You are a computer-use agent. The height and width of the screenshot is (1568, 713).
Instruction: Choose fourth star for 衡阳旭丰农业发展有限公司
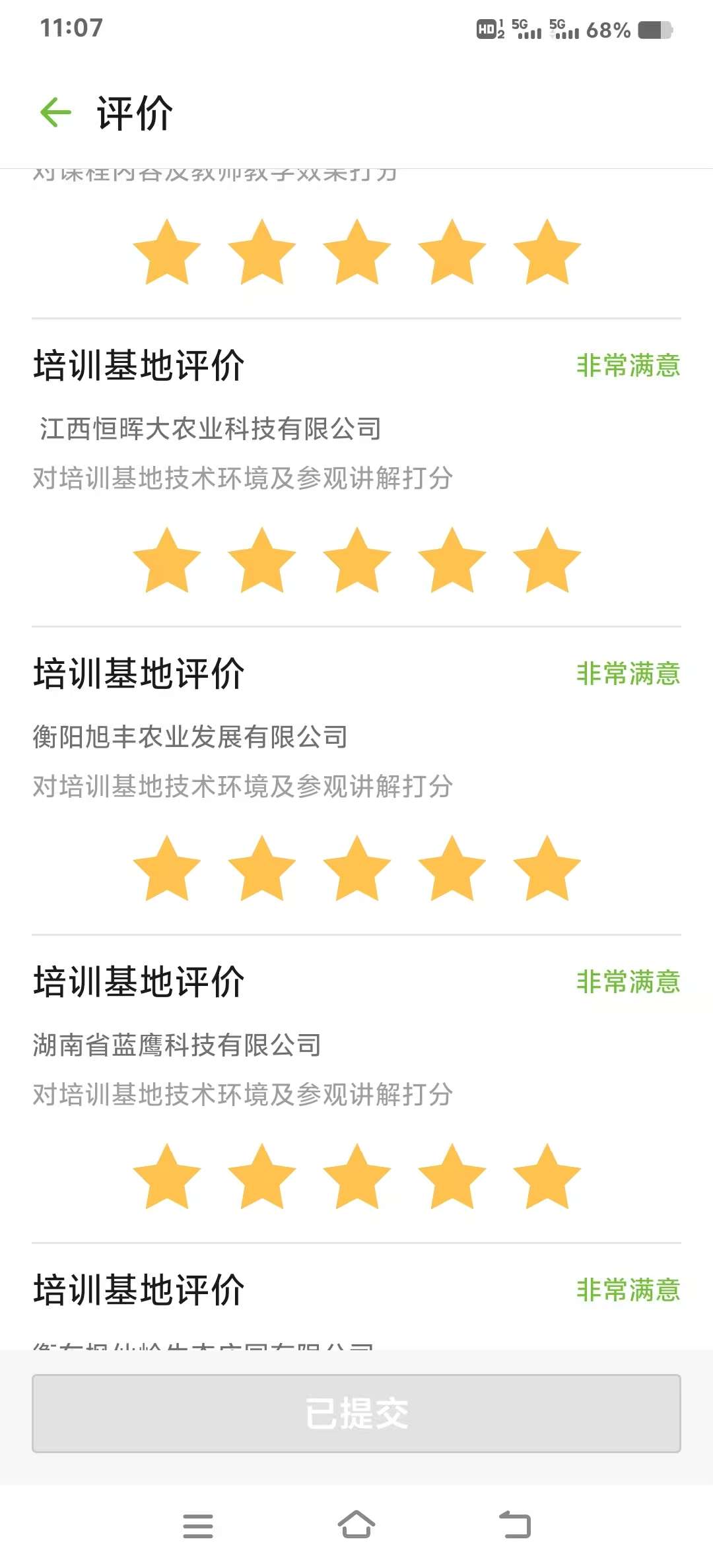(x=452, y=868)
